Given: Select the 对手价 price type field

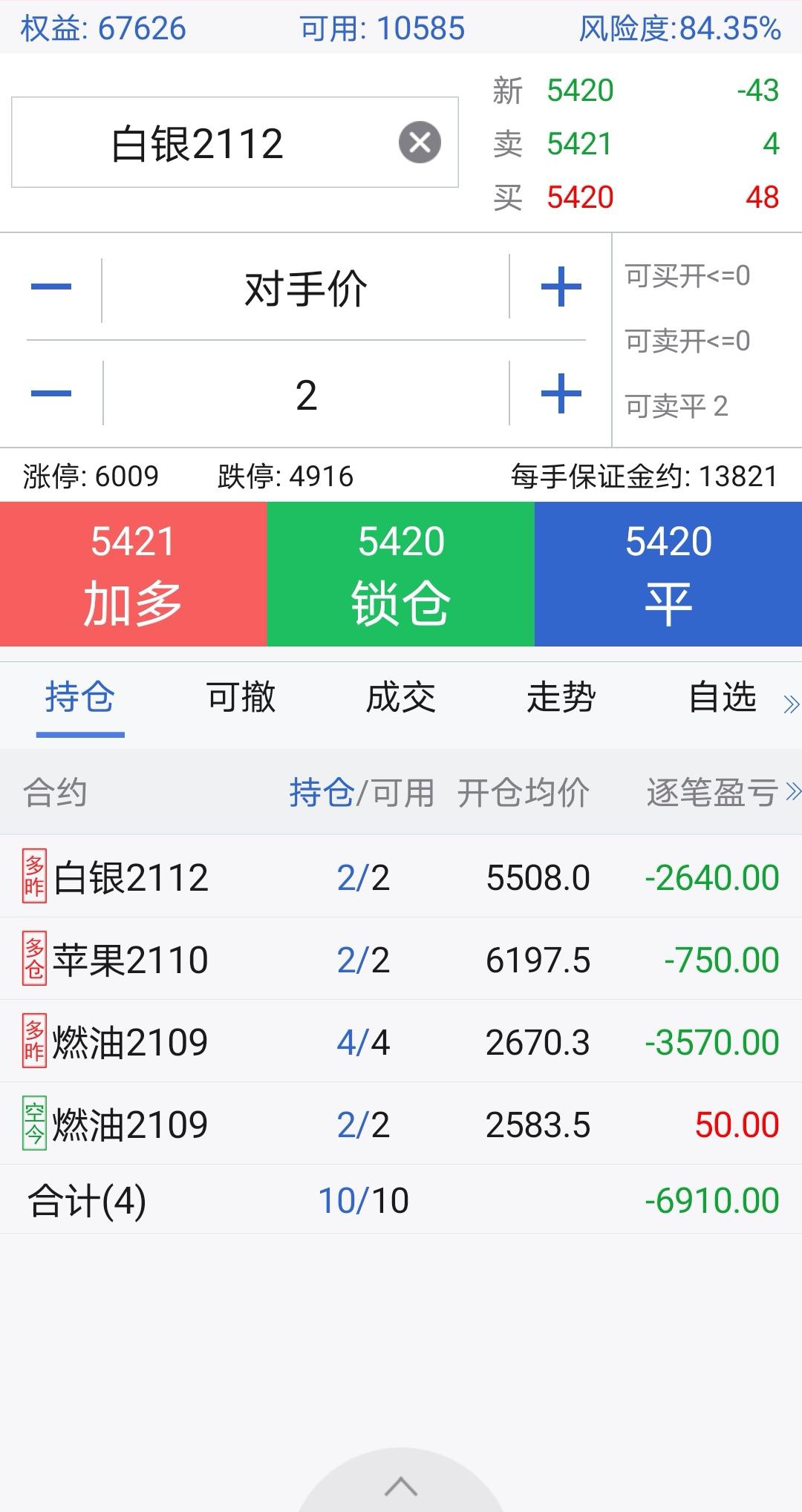Looking at the screenshot, I should (x=305, y=288).
